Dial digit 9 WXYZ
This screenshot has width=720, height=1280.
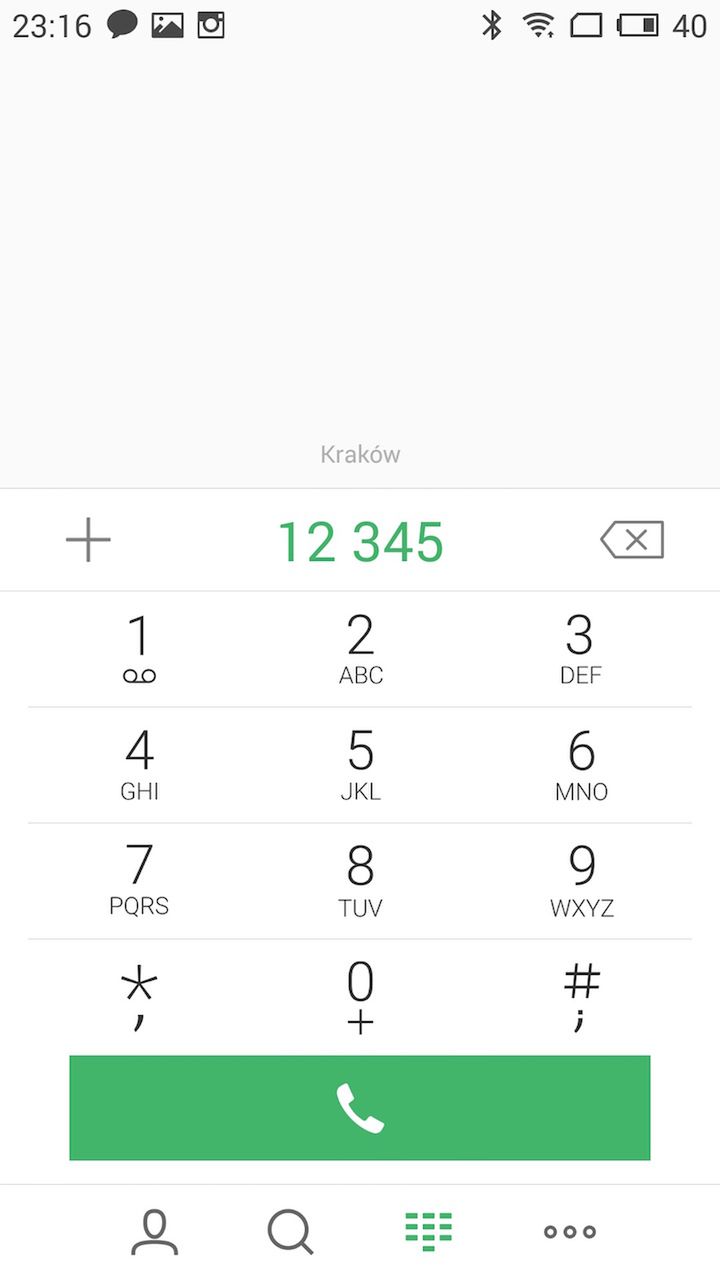tap(581, 881)
